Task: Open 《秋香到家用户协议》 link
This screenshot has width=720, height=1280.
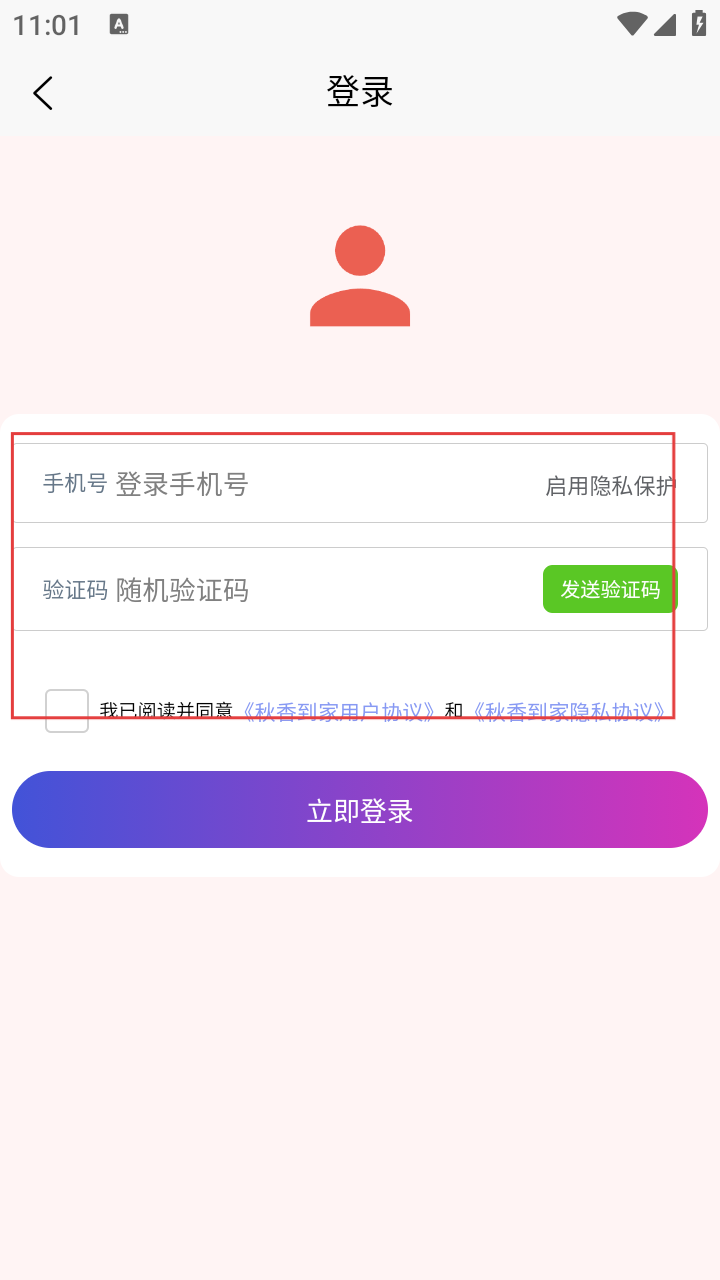Action: [340, 711]
